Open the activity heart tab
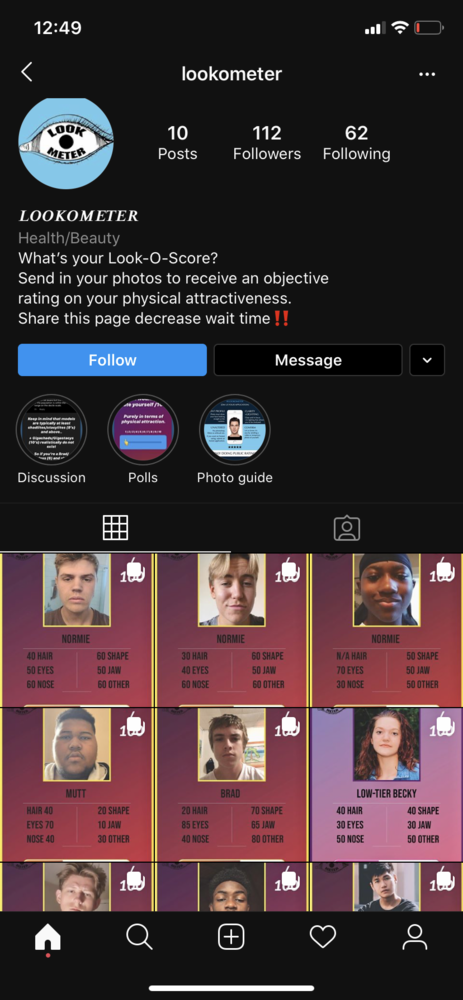This screenshot has width=463, height=1000. [x=323, y=937]
